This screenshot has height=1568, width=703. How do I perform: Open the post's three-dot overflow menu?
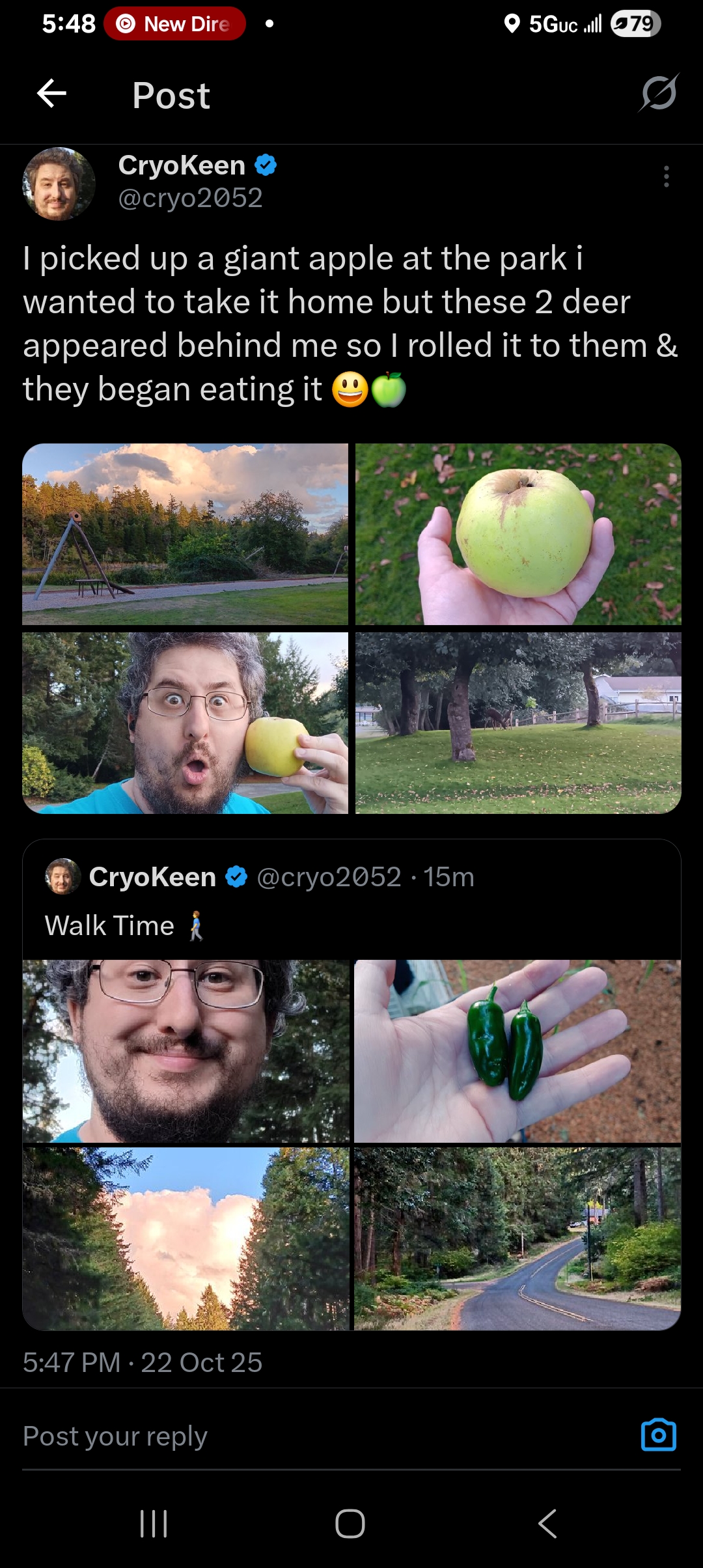click(666, 176)
